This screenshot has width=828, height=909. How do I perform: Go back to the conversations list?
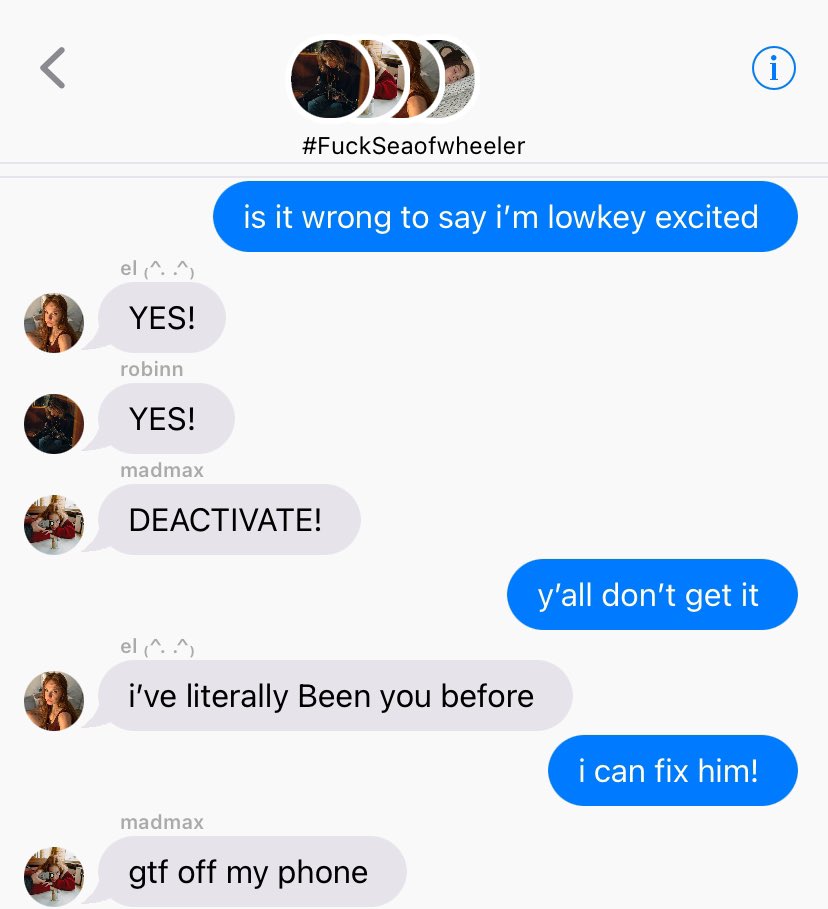(x=53, y=69)
